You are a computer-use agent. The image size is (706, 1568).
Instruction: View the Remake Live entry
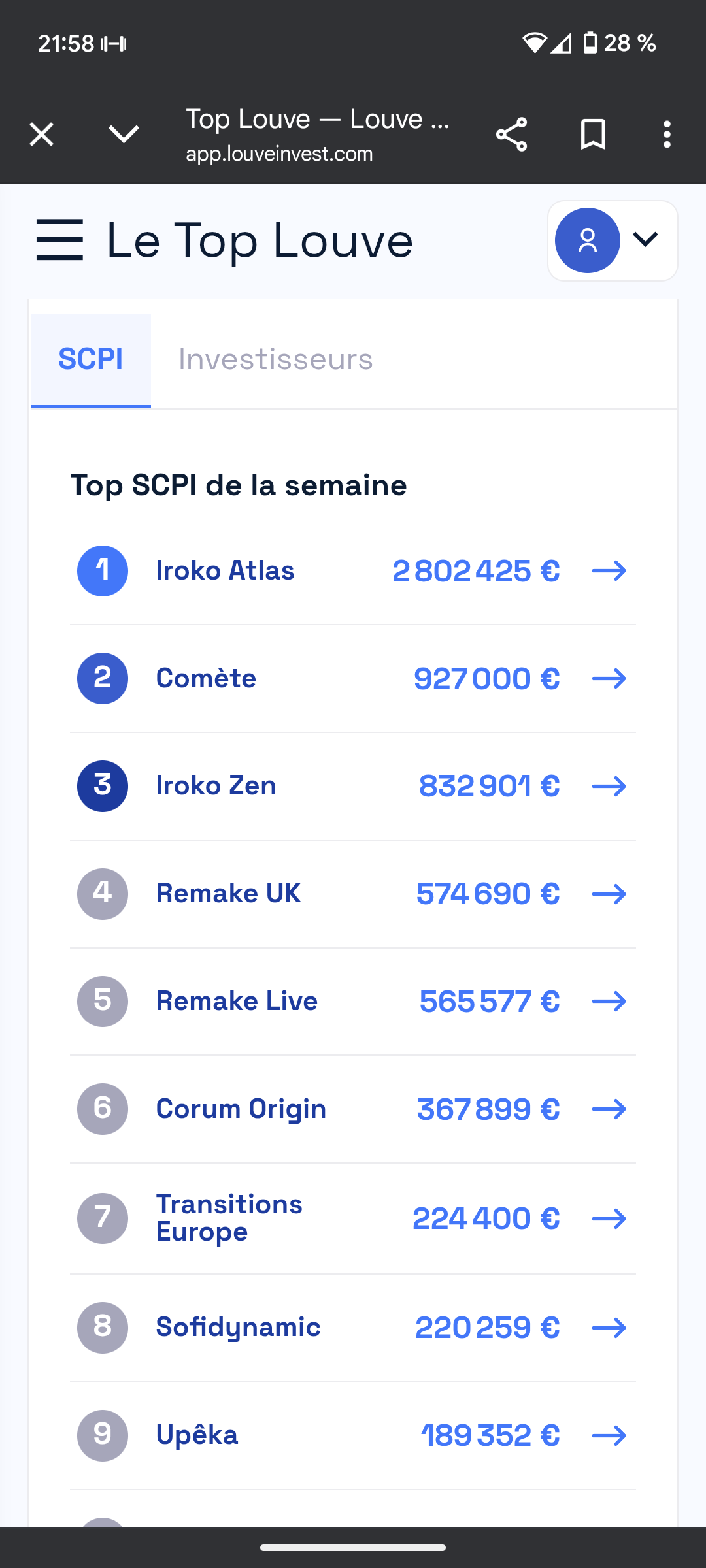353,1002
